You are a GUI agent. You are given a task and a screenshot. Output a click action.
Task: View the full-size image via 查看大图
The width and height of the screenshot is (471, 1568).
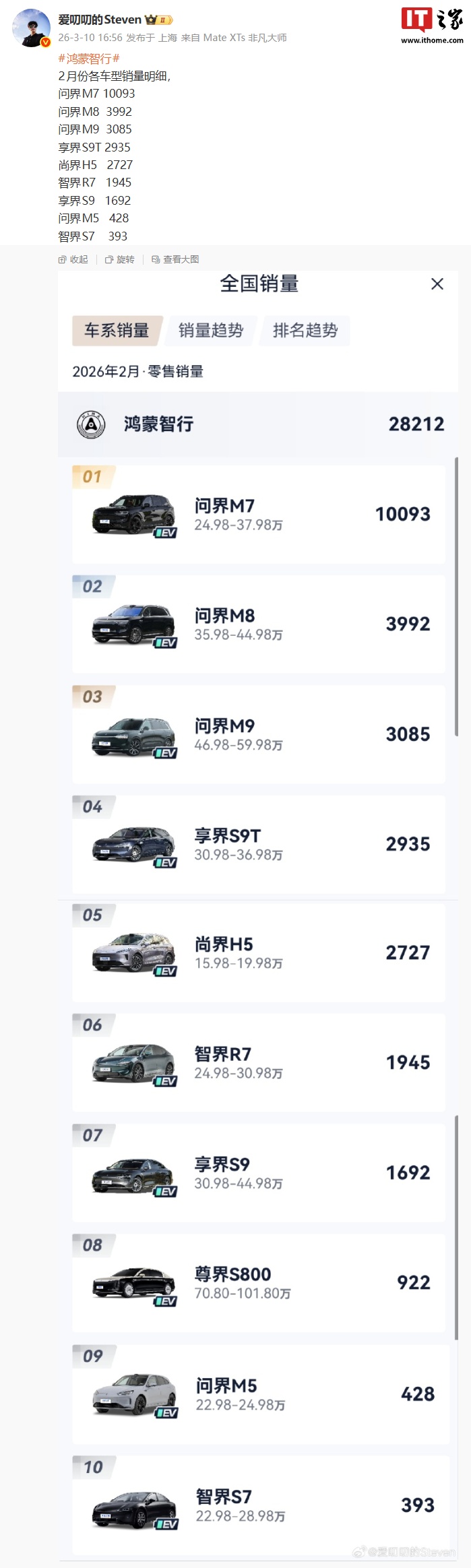click(175, 259)
